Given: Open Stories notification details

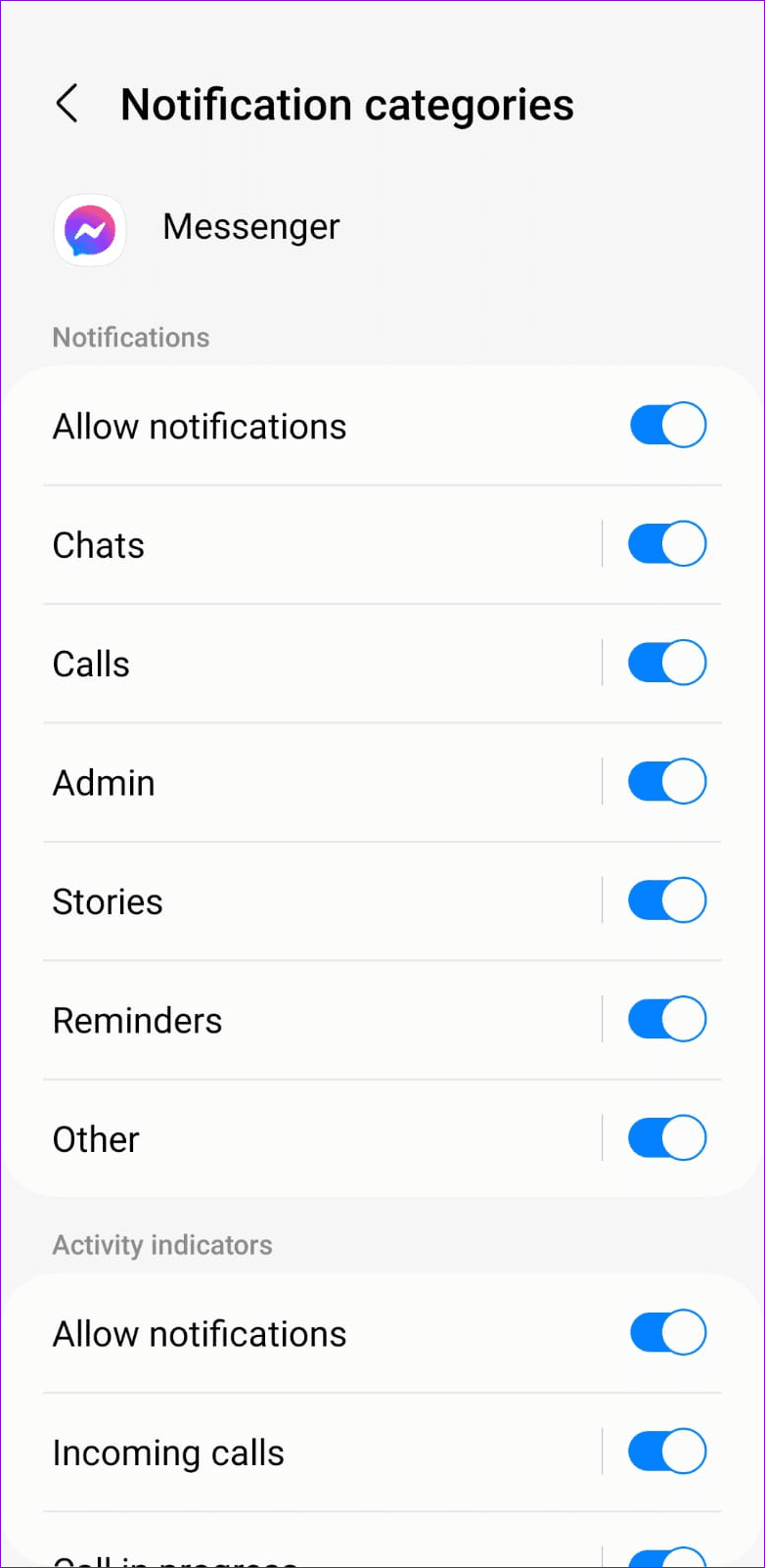Looking at the screenshot, I should 293,901.
